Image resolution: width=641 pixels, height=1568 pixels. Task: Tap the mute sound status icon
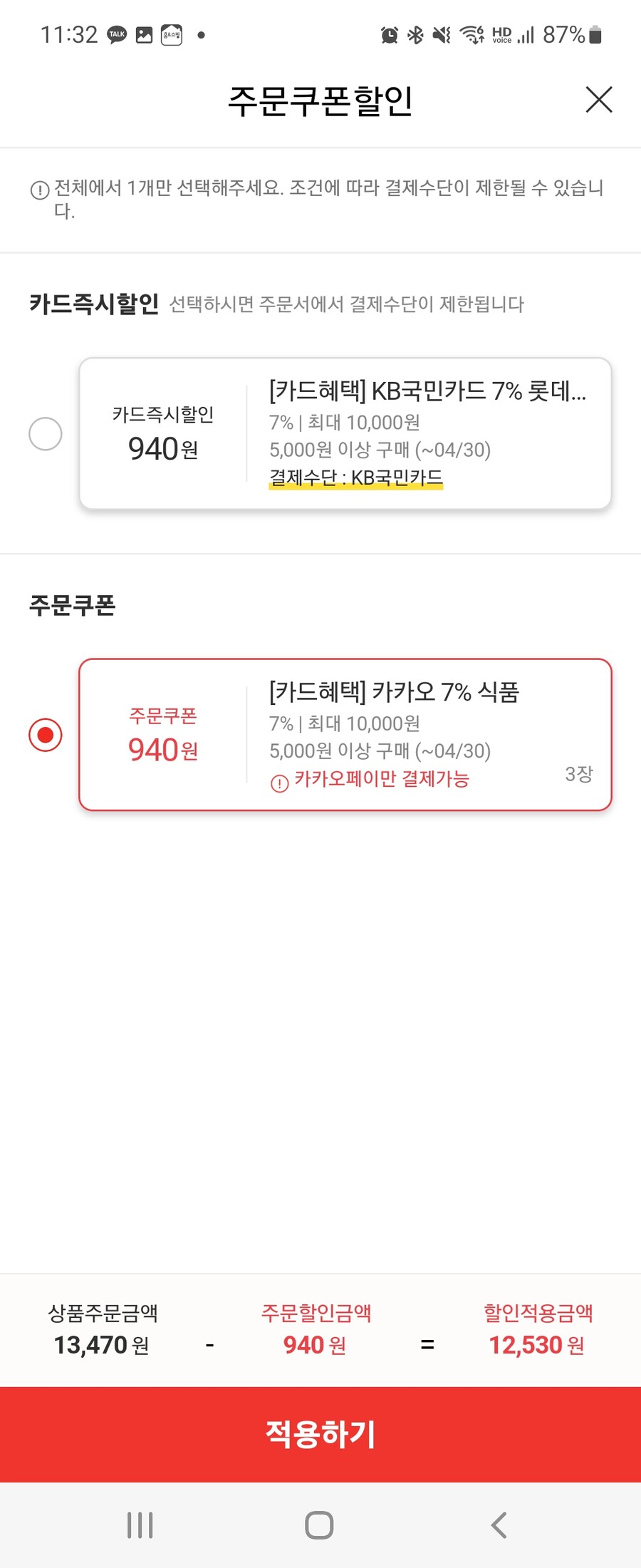[441, 33]
